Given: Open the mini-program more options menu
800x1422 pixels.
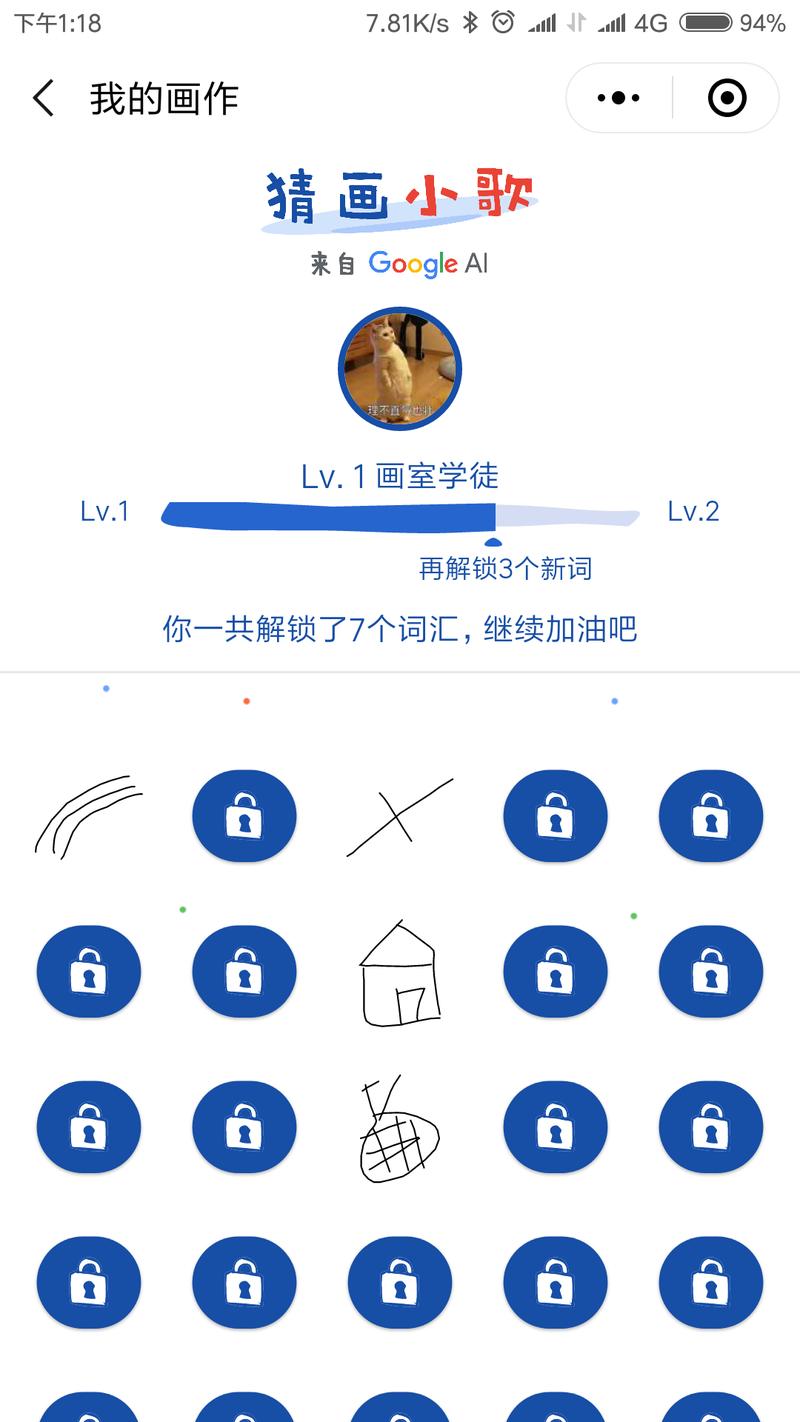Looking at the screenshot, I should [617, 97].
